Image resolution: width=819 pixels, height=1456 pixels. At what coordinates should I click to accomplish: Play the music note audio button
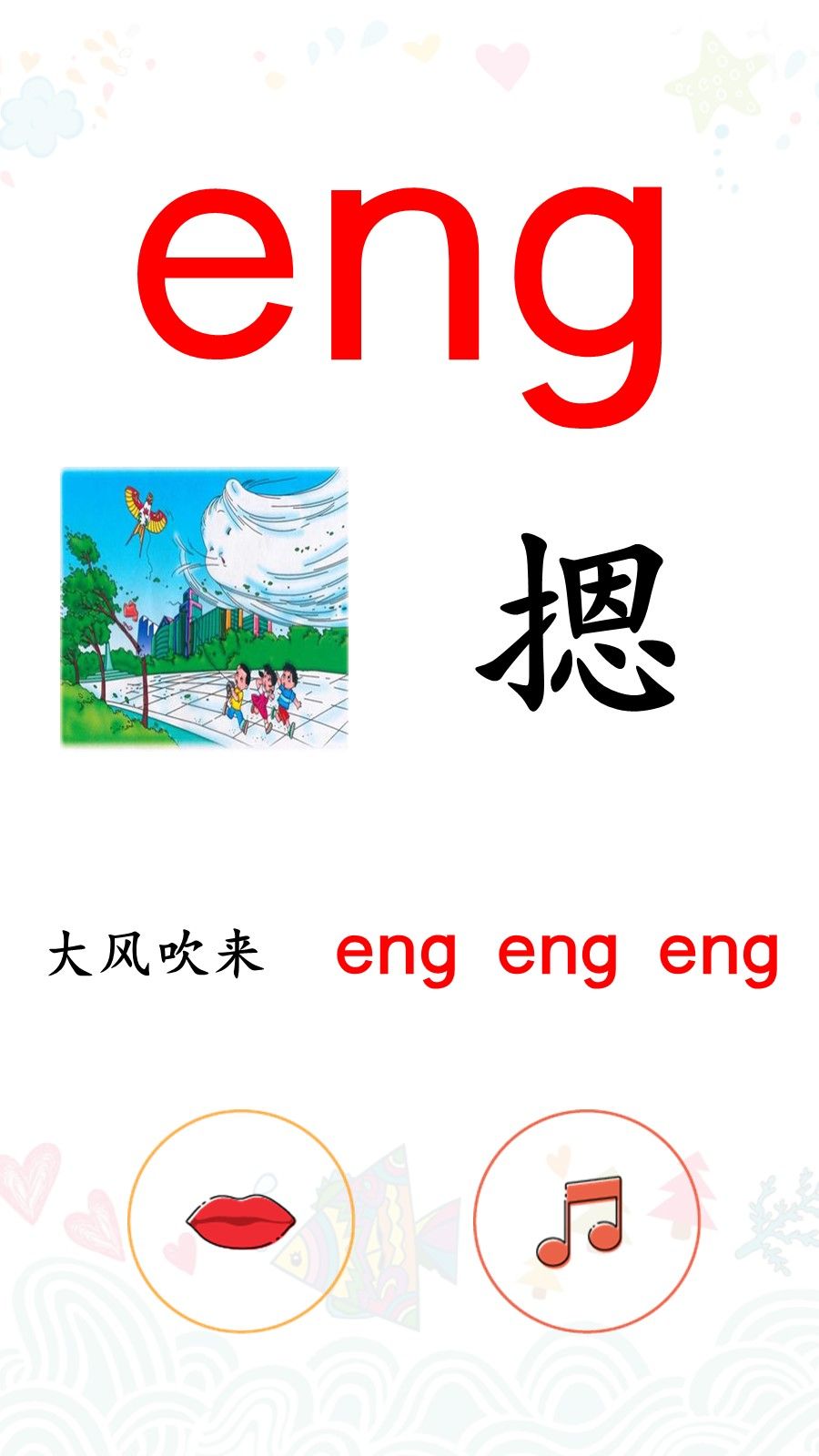tap(586, 1221)
